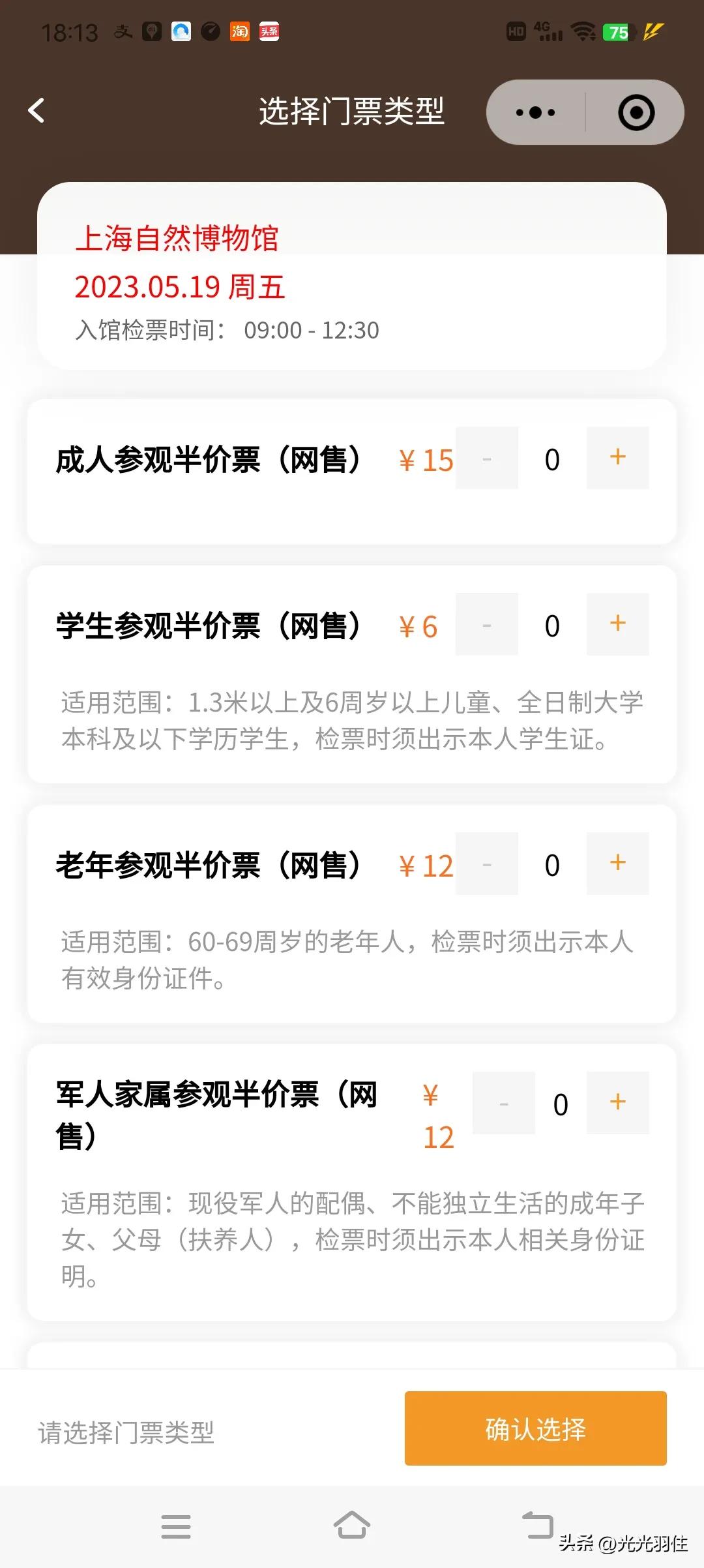Increase the student half-price ticket count
The height and width of the screenshot is (1568, 704).
[617, 624]
